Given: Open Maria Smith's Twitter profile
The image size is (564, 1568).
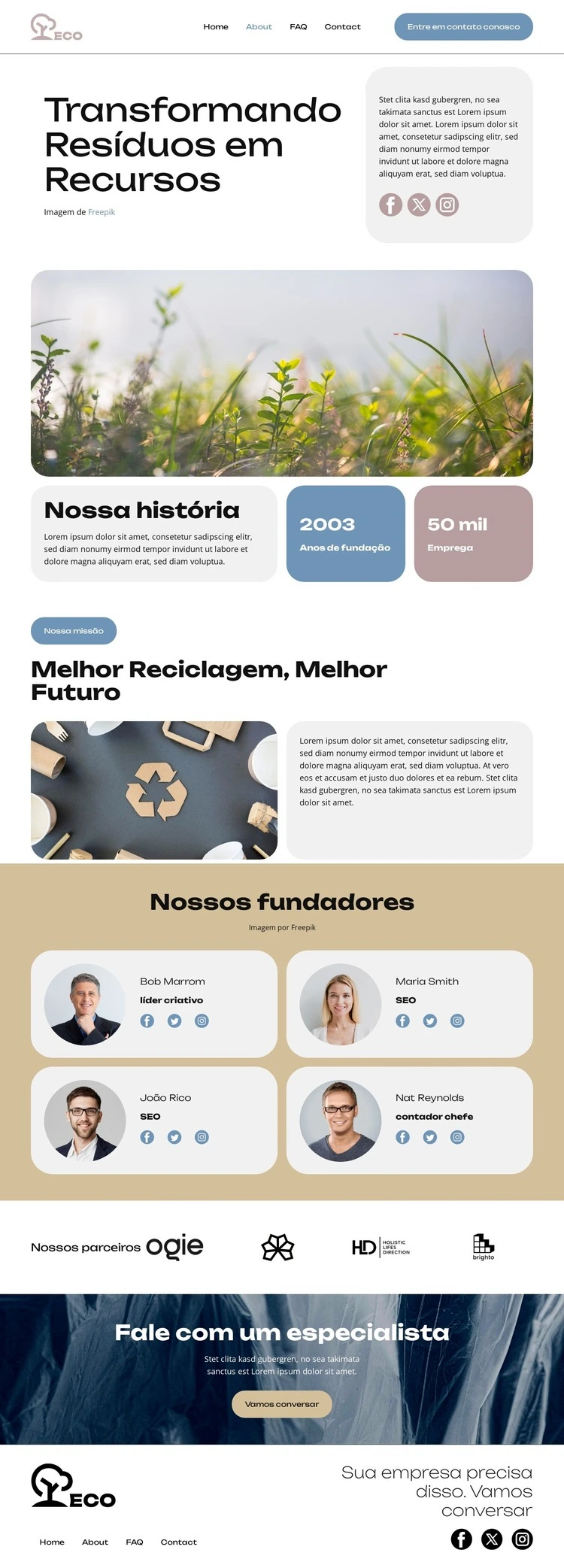Looking at the screenshot, I should pyautogui.click(x=430, y=1021).
